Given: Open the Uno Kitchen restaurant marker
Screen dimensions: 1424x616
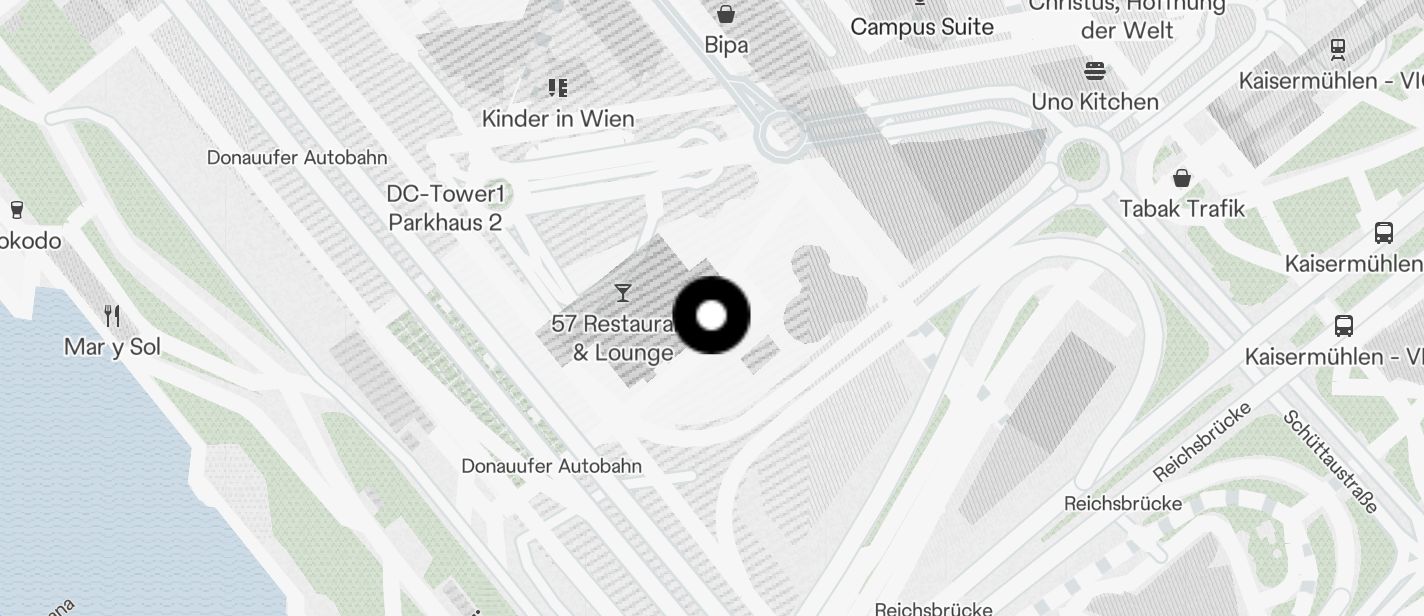Looking at the screenshot, I should (1095, 72).
